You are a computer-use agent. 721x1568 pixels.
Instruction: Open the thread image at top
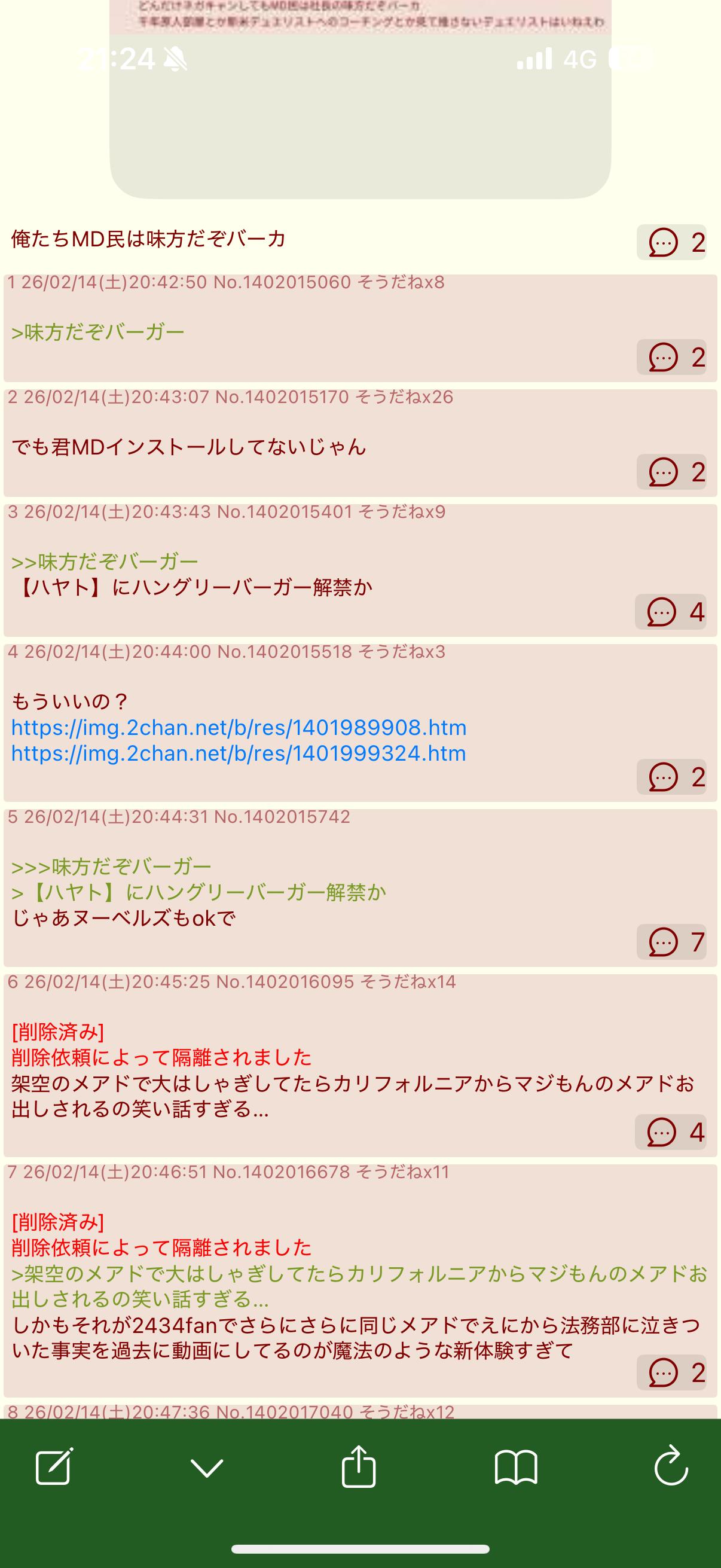(360, 97)
